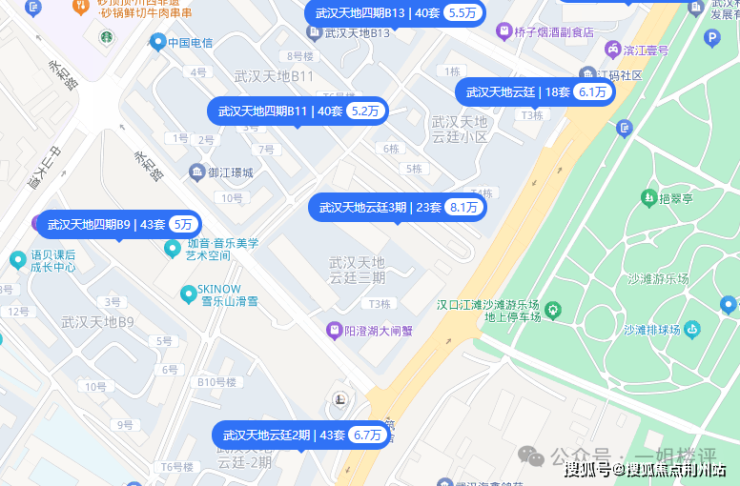This screenshot has width=740, height=486.
Task: Open the 武汉天地四期B9 43套 marker
Action: coord(120,224)
